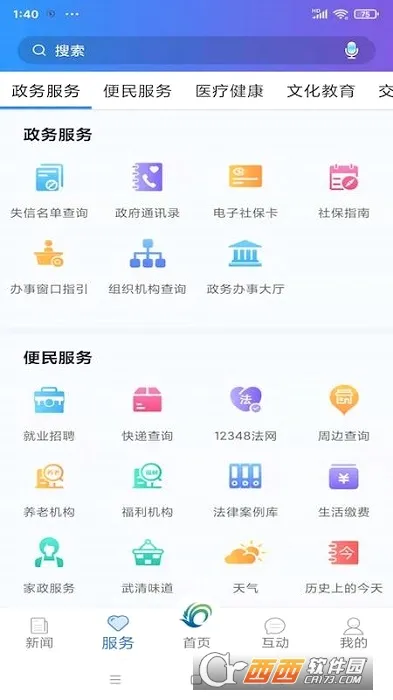Image resolution: width=393 pixels, height=700 pixels.
Task: Go to the 首页 bottom tab
Action: tap(196, 626)
